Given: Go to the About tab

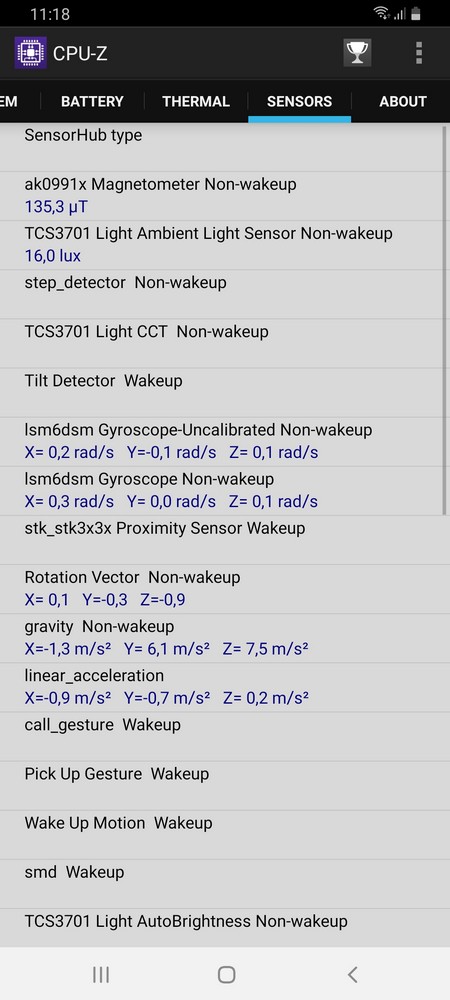Looking at the screenshot, I should [403, 101].
